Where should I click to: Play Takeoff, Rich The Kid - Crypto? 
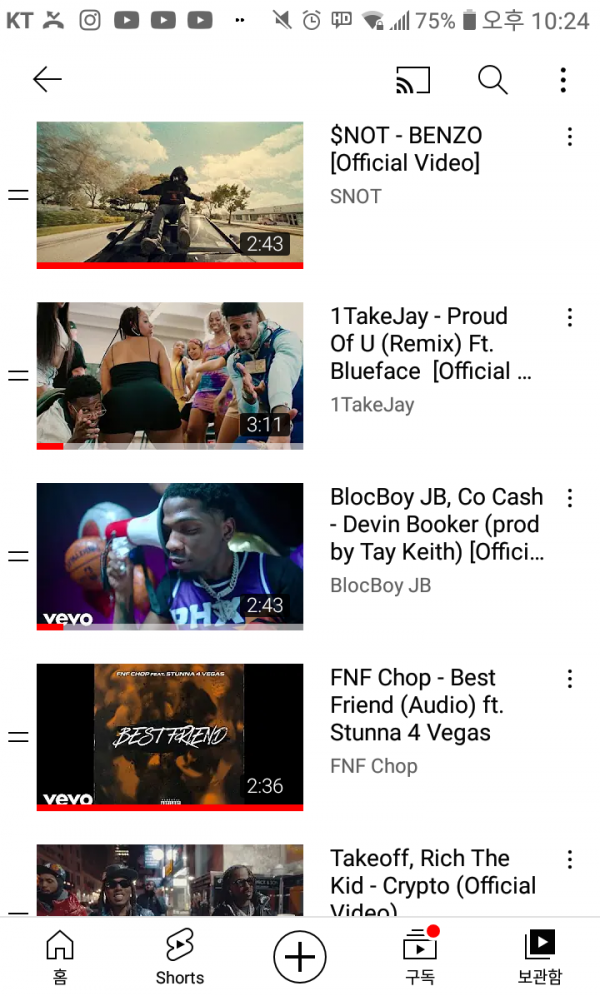170,880
